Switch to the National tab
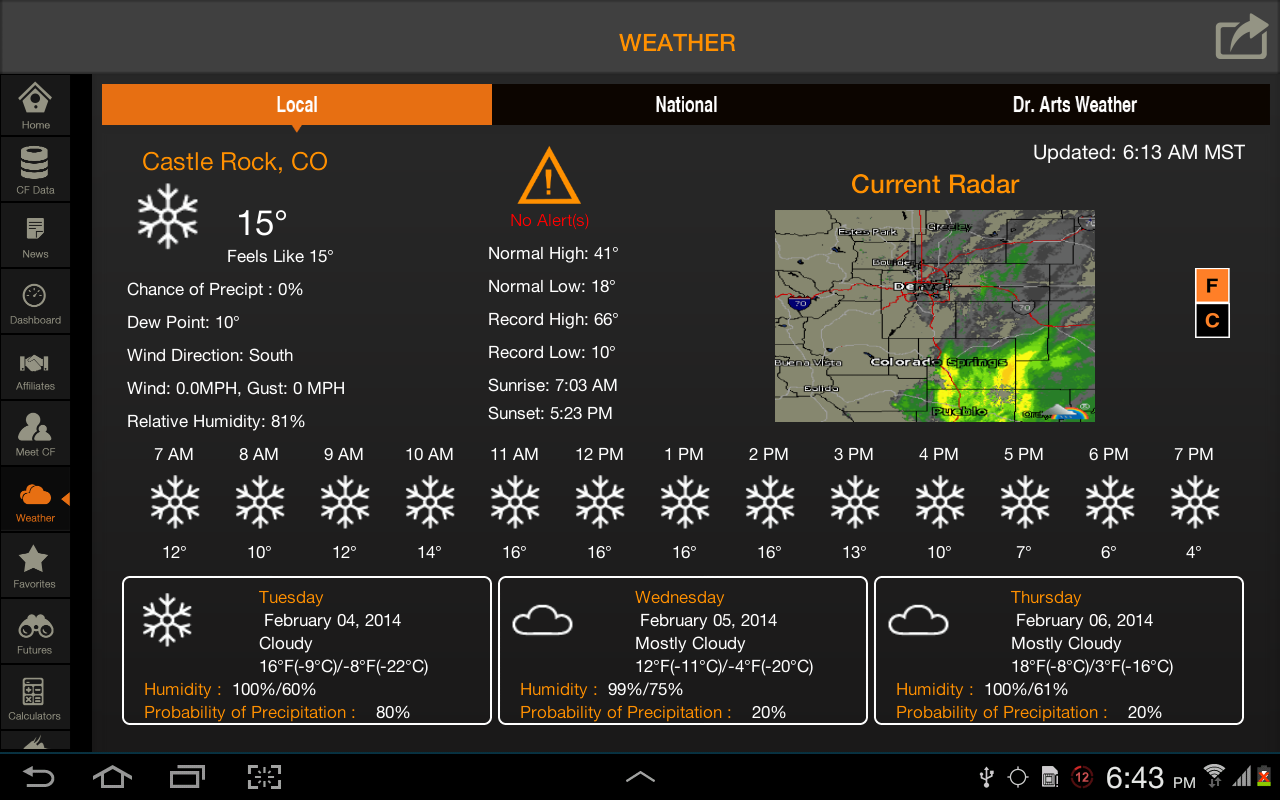This screenshot has height=800, width=1280. 686,105
